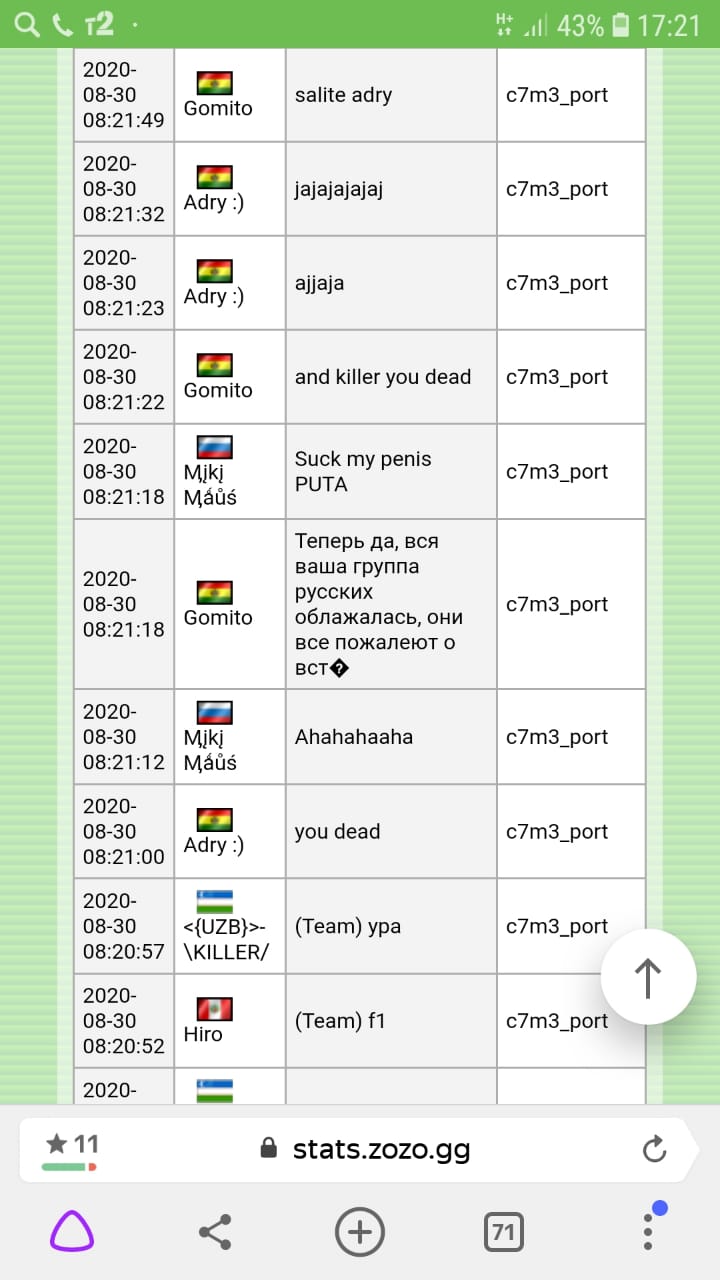Open the Alice voice assistant
The image size is (720, 1280).
pos(72,1232)
